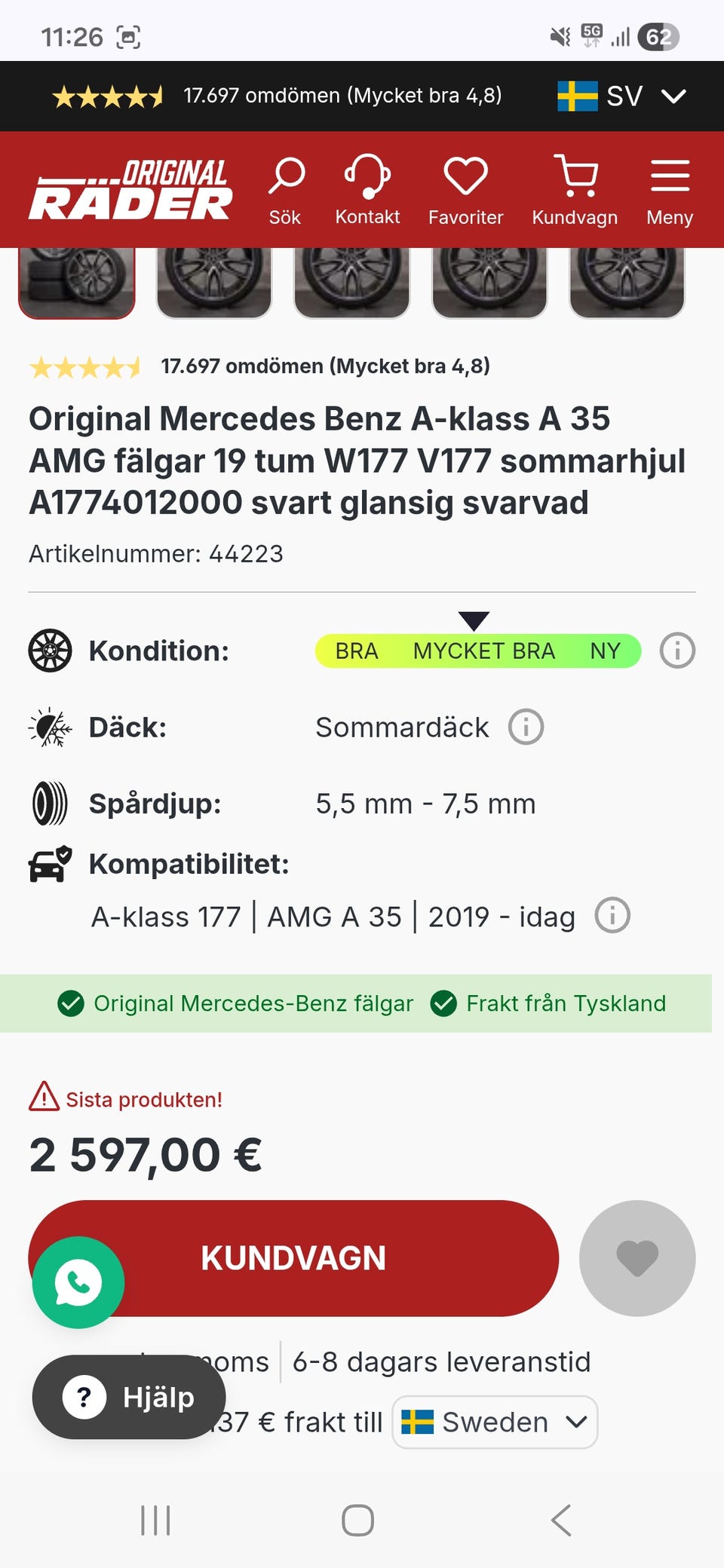
Task: Go back with system back button
Action: 561,1521
